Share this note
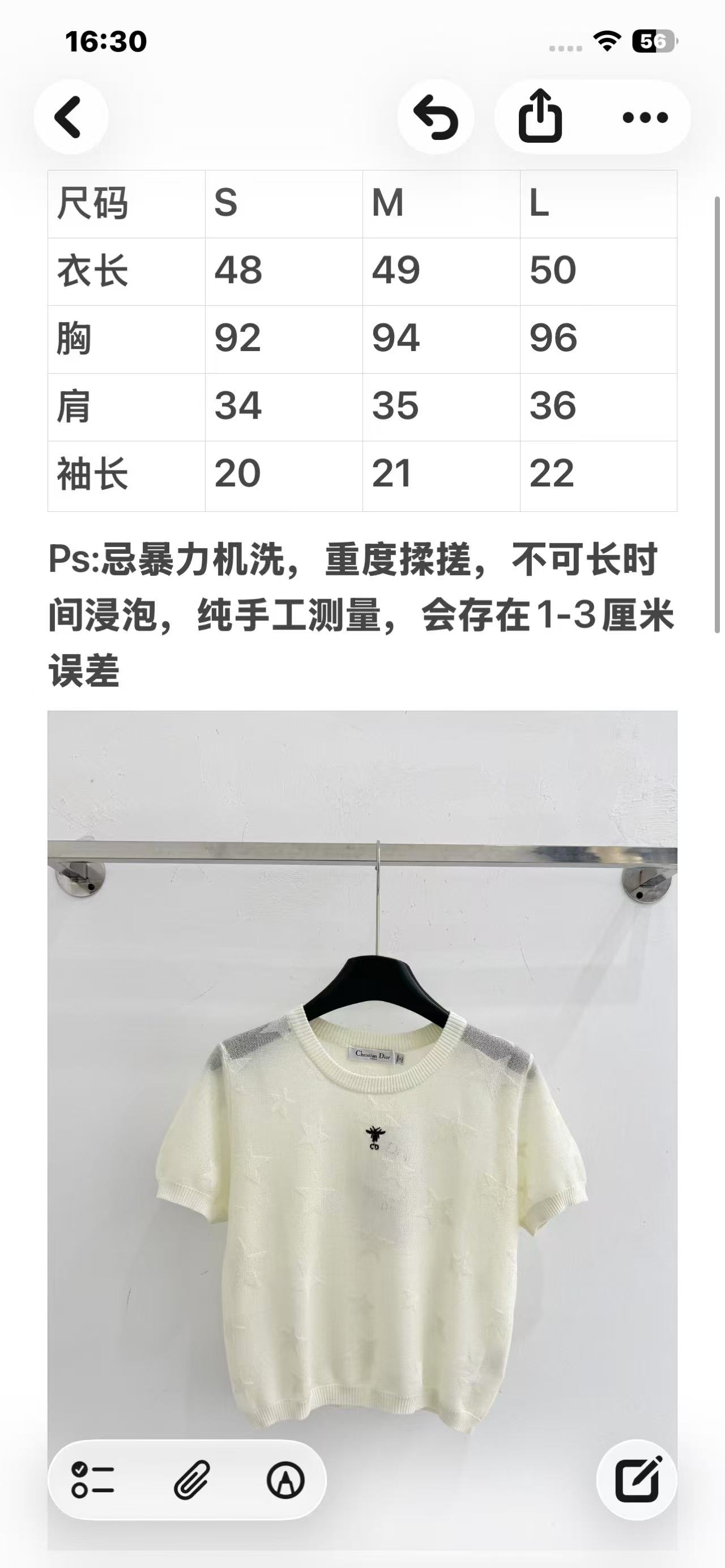Screen dimensions: 725x1568 tap(540, 117)
